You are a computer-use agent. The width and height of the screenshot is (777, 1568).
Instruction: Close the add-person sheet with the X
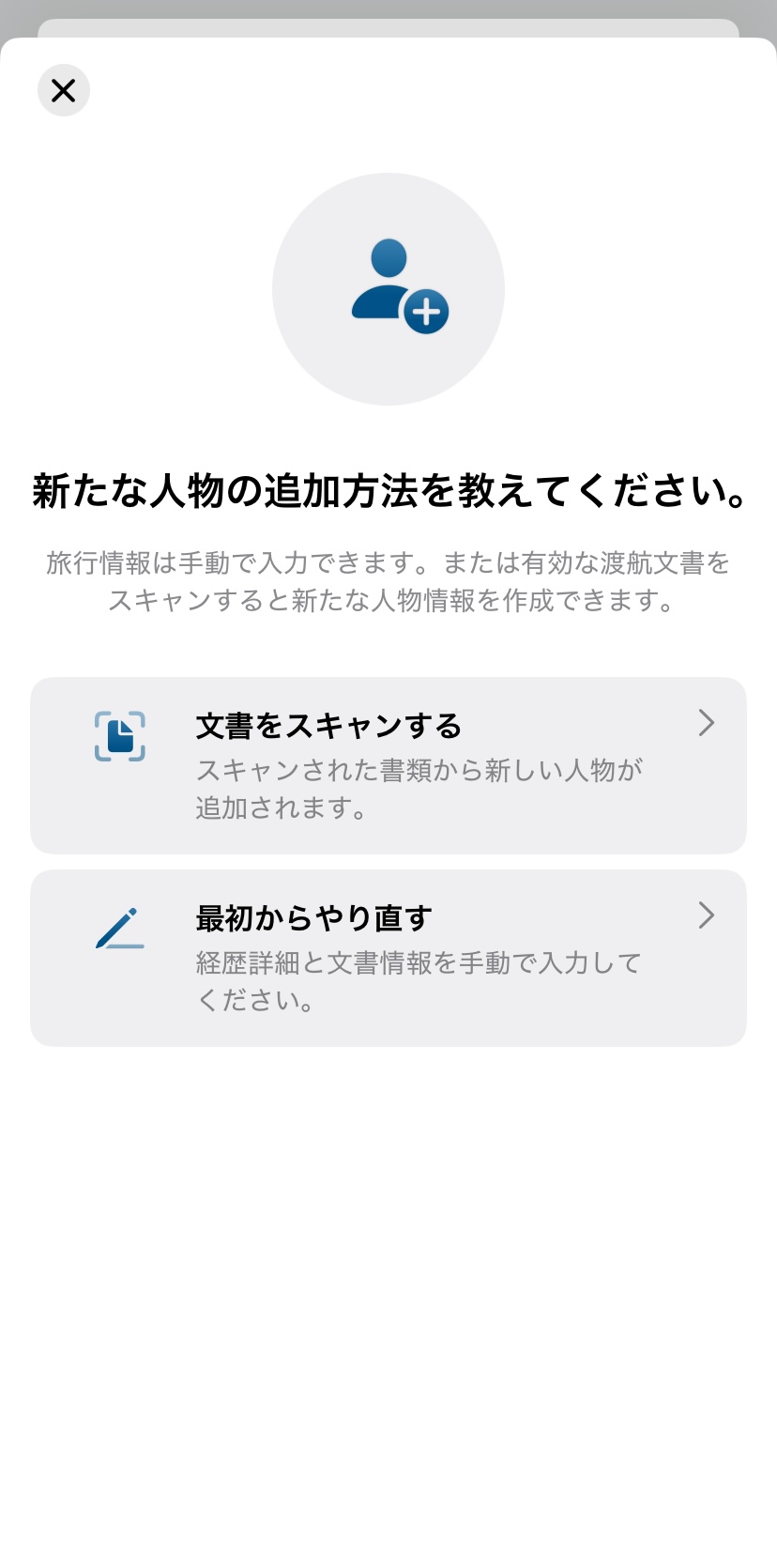[x=64, y=90]
